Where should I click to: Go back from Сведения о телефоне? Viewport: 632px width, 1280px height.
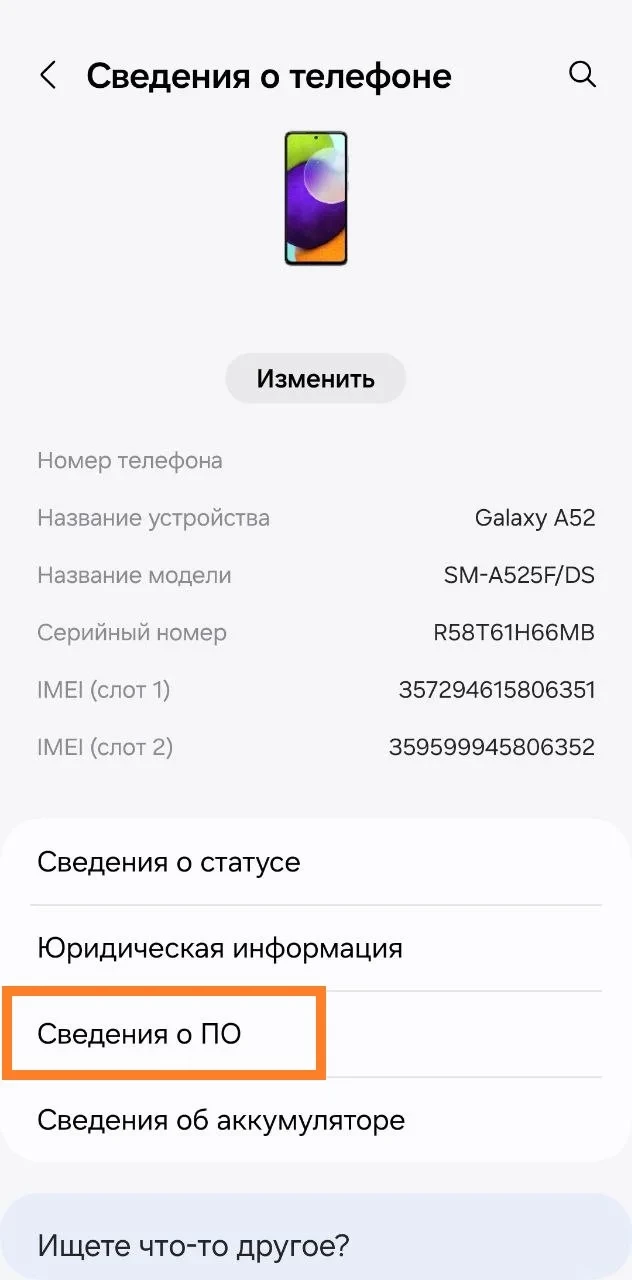point(48,75)
